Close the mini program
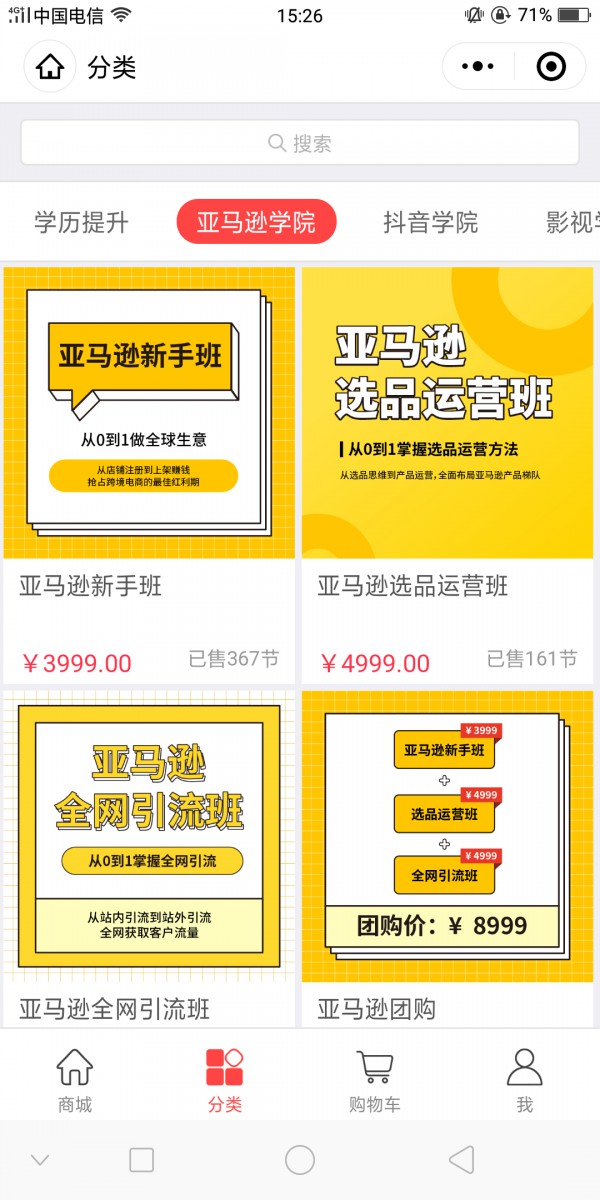The image size is (600, 1200). (551, 67)
